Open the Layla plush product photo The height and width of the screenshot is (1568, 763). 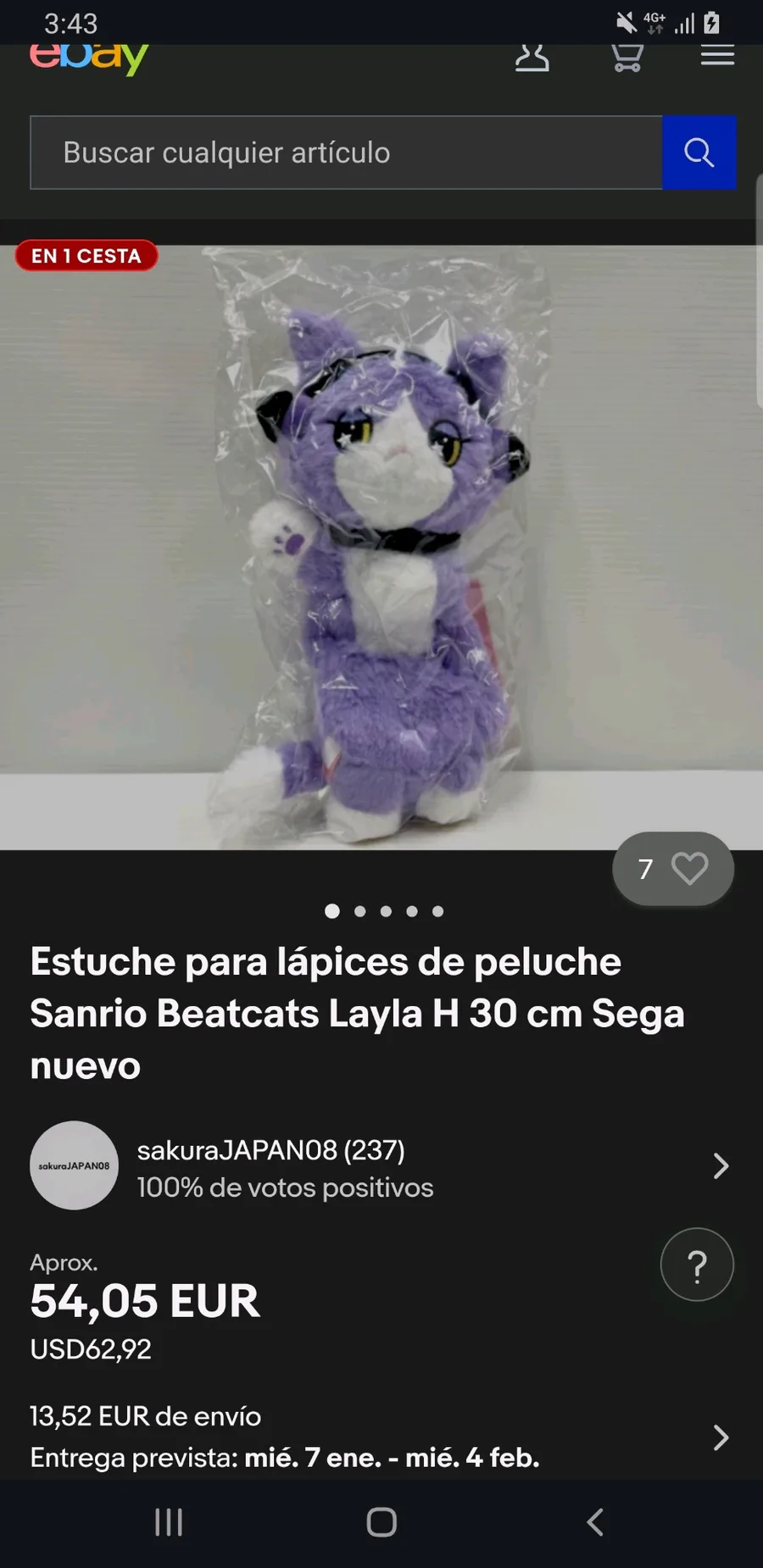(x=381, y=548)
